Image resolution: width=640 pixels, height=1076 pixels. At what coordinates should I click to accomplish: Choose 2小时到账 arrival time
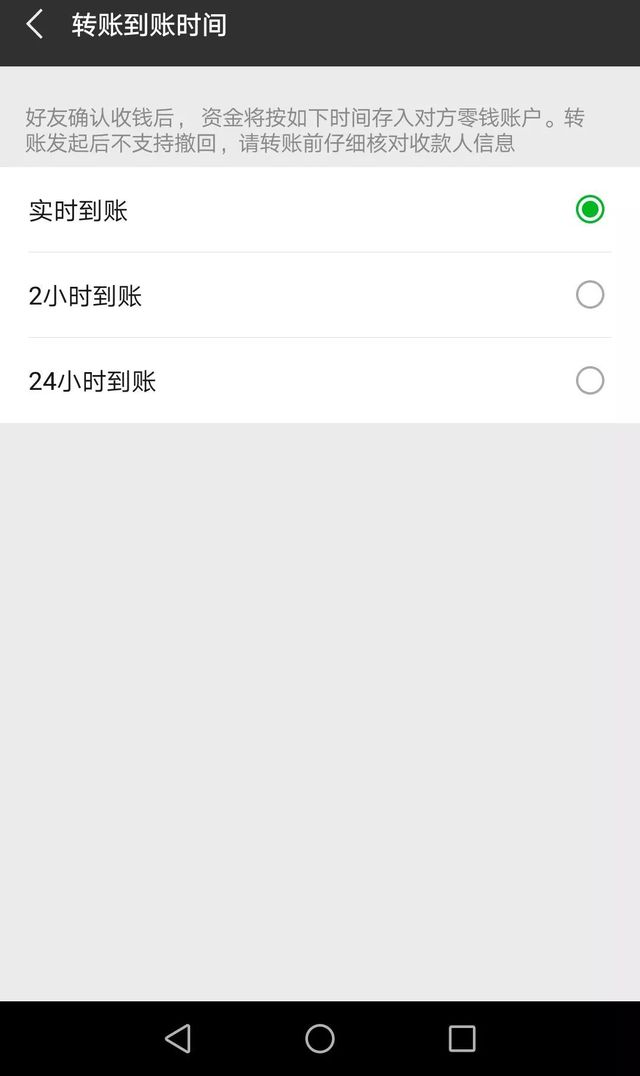589,295
